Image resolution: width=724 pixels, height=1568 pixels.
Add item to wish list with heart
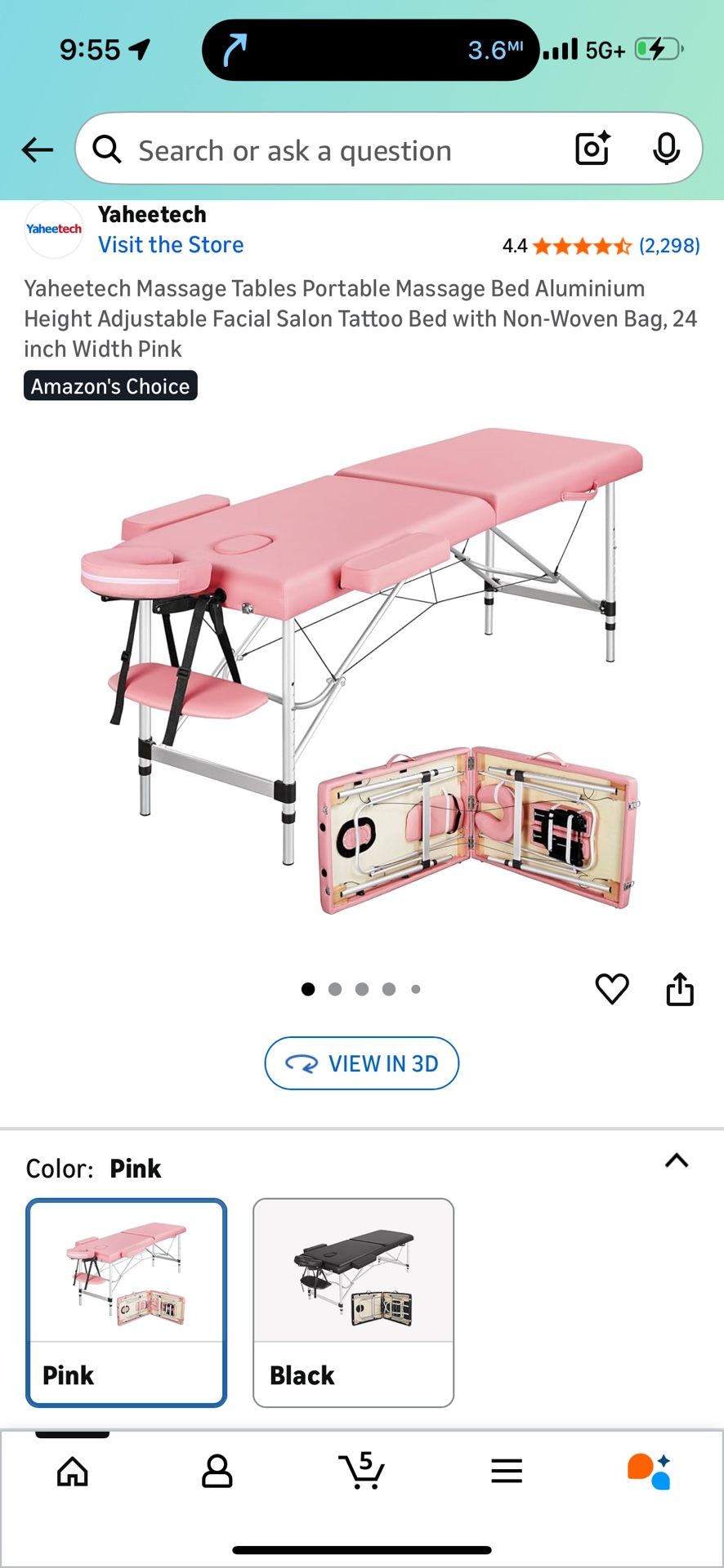pyautogui.click(x=611, y=989)
